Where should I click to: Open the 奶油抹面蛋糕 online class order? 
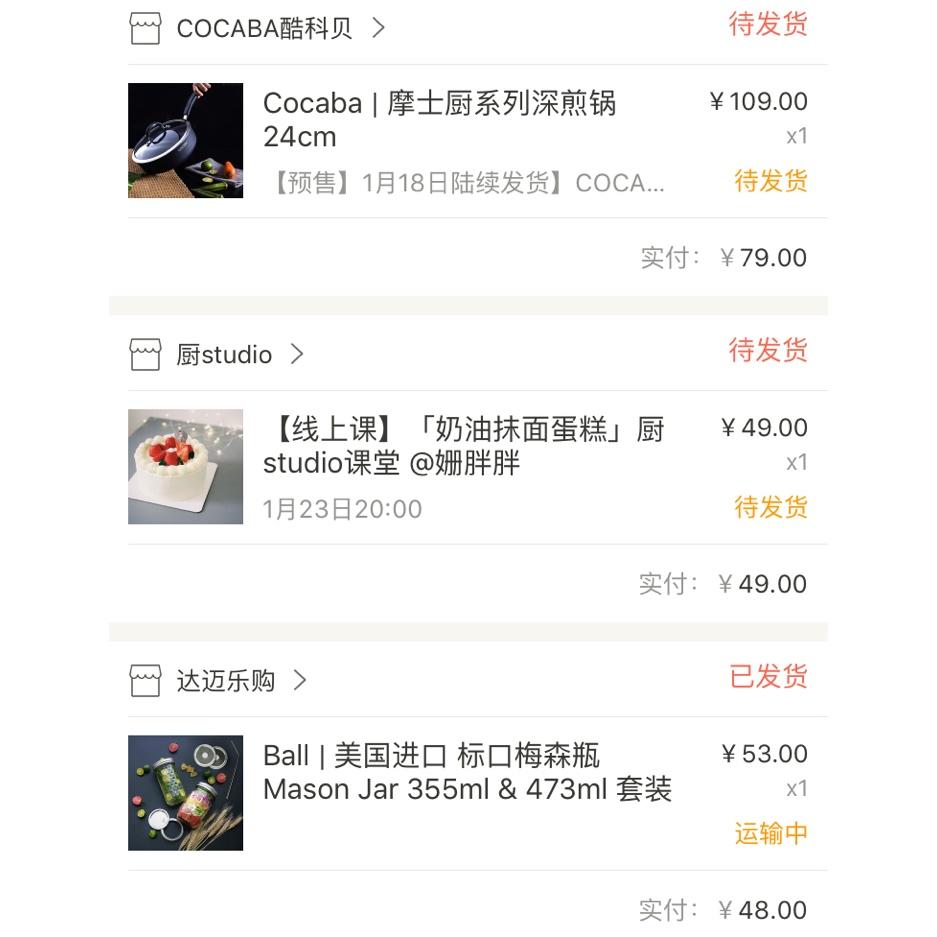[464, 446]
